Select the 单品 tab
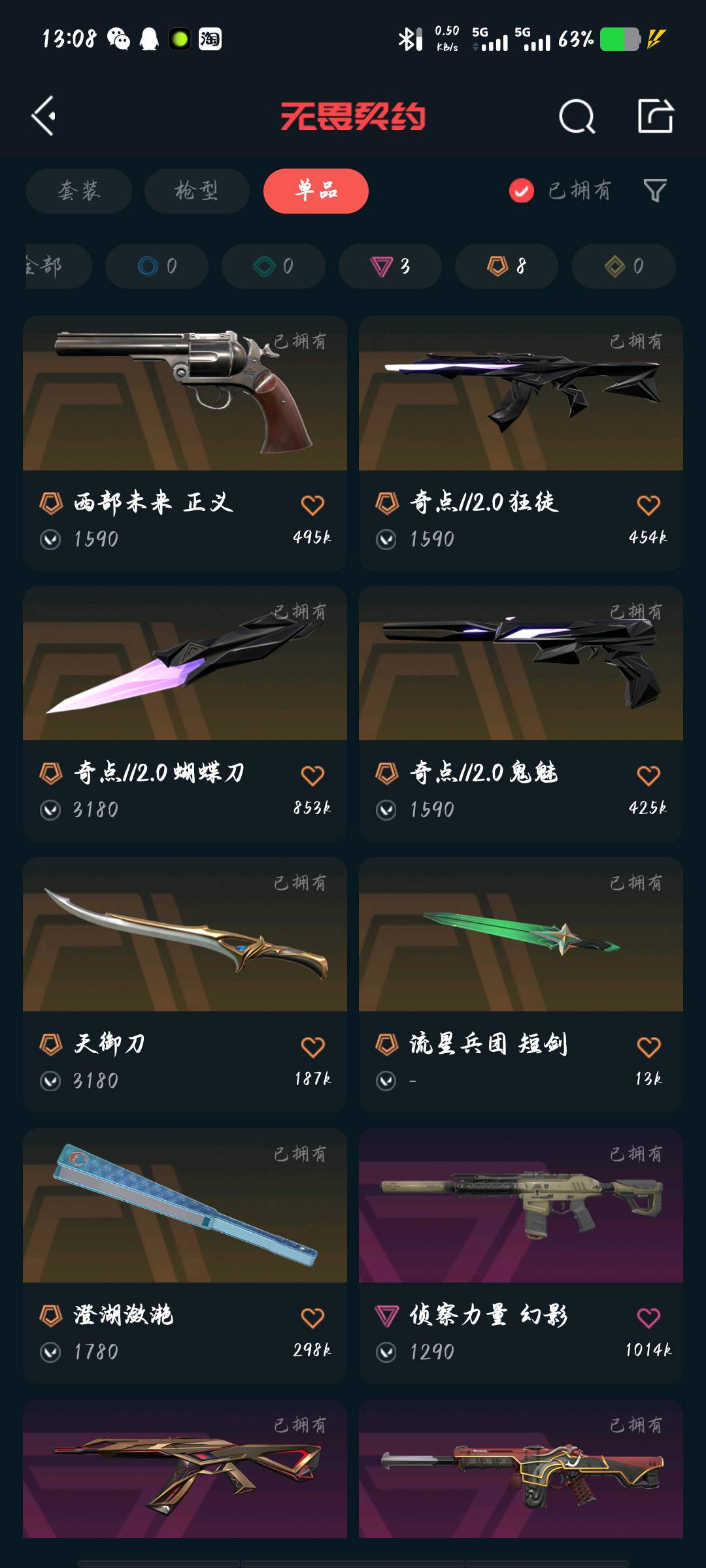706x1568 pixels. (x=316, y=191)
